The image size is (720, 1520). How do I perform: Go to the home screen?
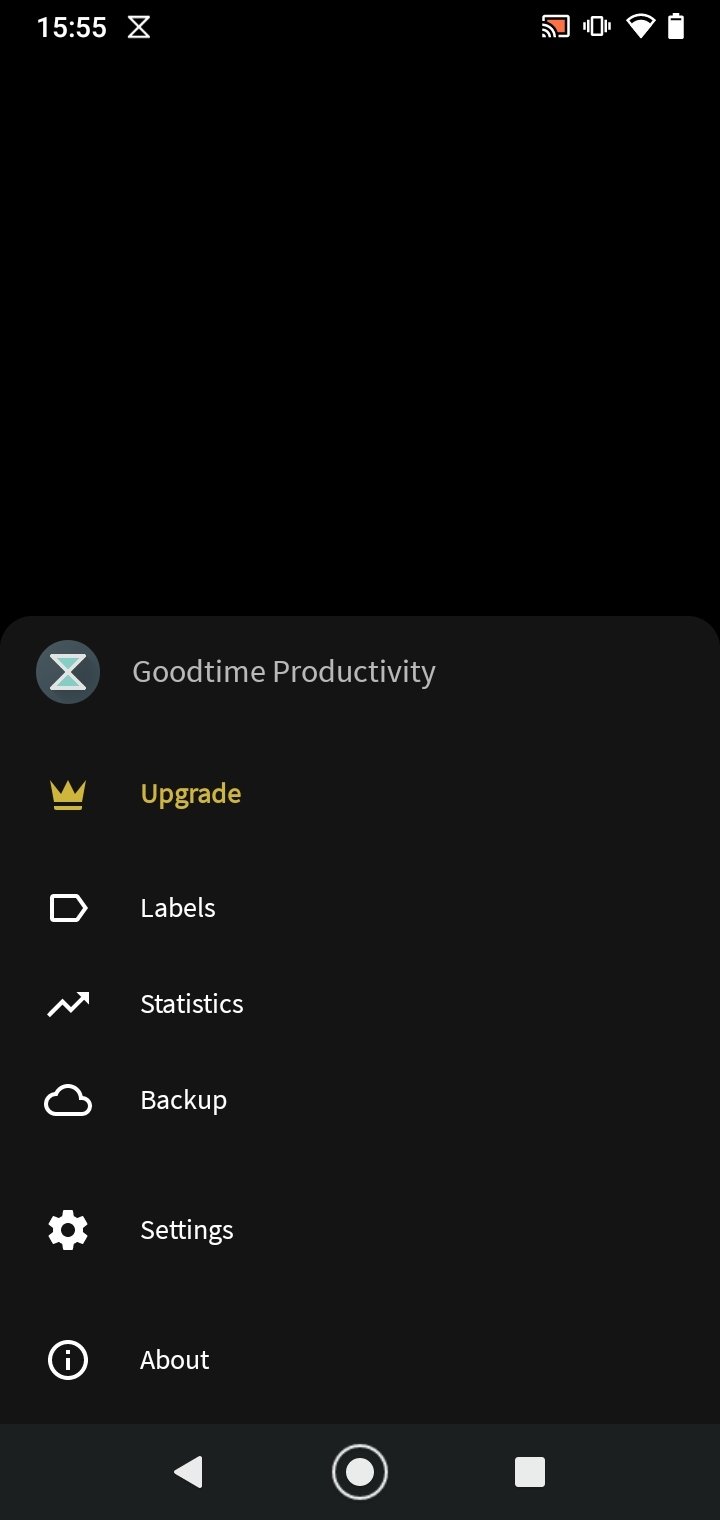360,1472
